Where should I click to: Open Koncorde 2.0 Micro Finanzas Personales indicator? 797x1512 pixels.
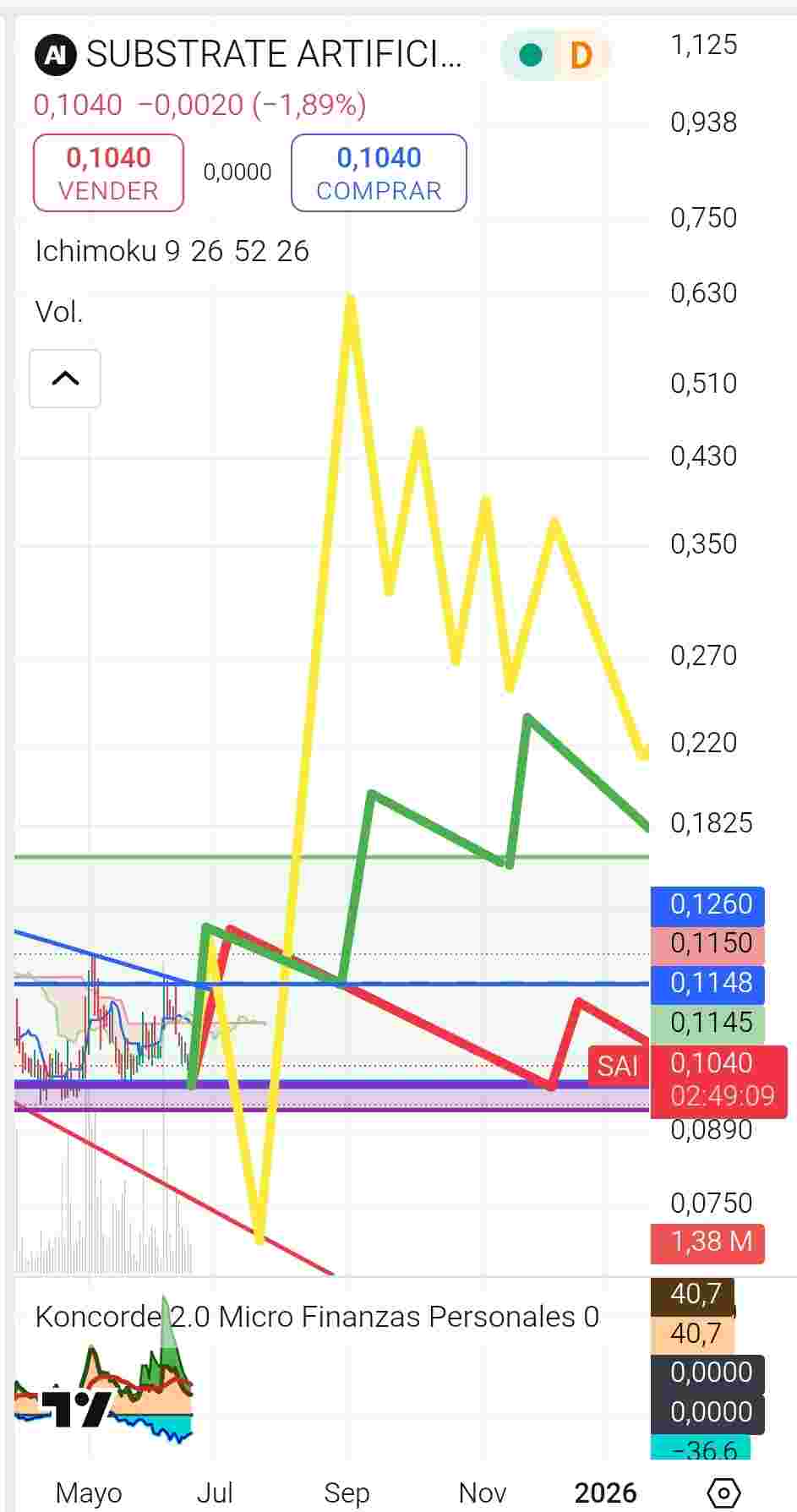pyautogui.click(x=317, y=1317)
